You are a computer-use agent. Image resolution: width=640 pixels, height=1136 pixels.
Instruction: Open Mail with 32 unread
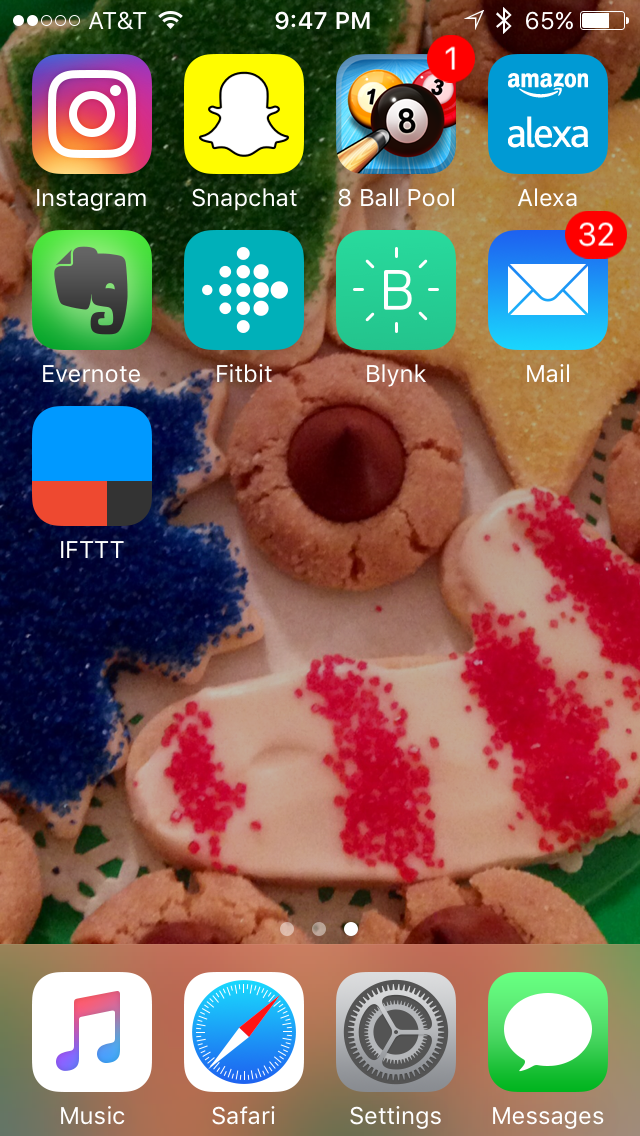point(548,290)
